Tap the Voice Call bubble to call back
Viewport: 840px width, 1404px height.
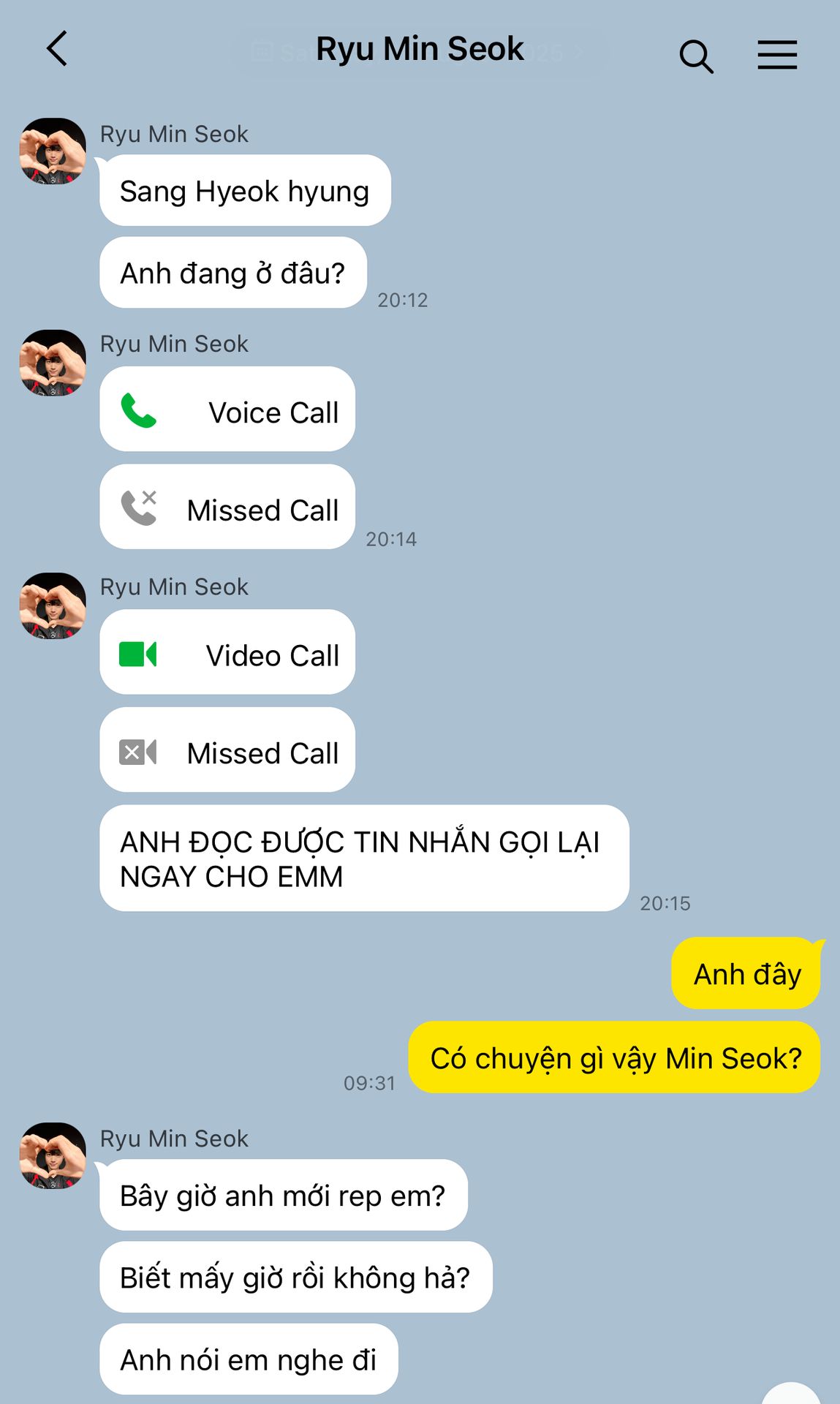tap(227, 409)
